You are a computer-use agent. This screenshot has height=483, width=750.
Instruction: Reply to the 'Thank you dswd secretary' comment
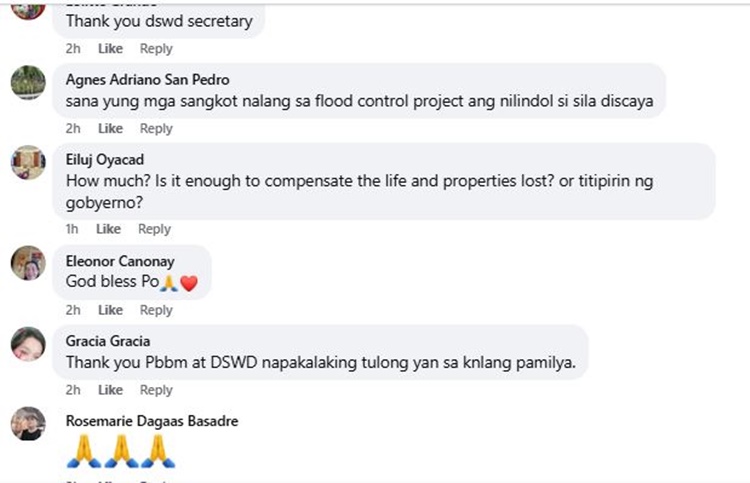click(x=156, y=49)
